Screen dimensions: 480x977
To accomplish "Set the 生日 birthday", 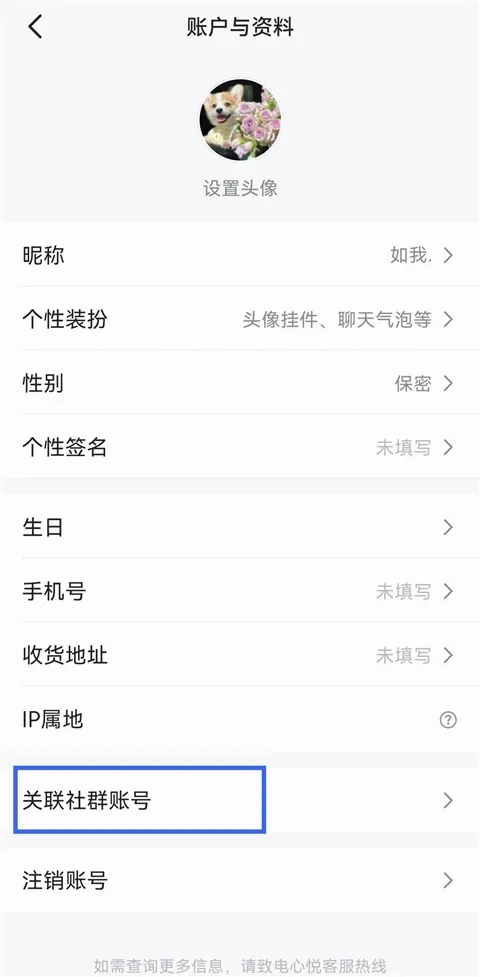I will point(240,527).
